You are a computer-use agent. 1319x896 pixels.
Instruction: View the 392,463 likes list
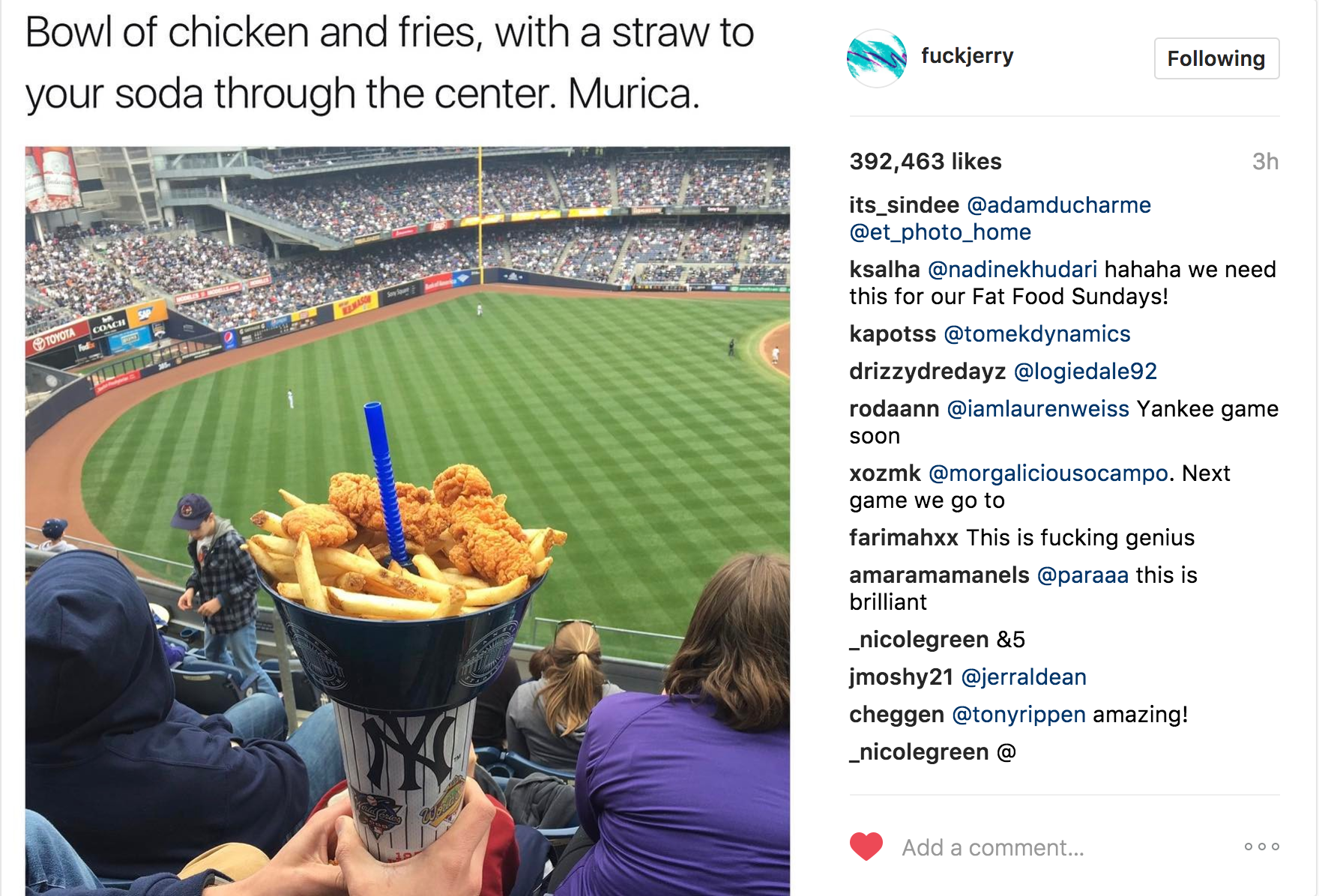[925, 161]
